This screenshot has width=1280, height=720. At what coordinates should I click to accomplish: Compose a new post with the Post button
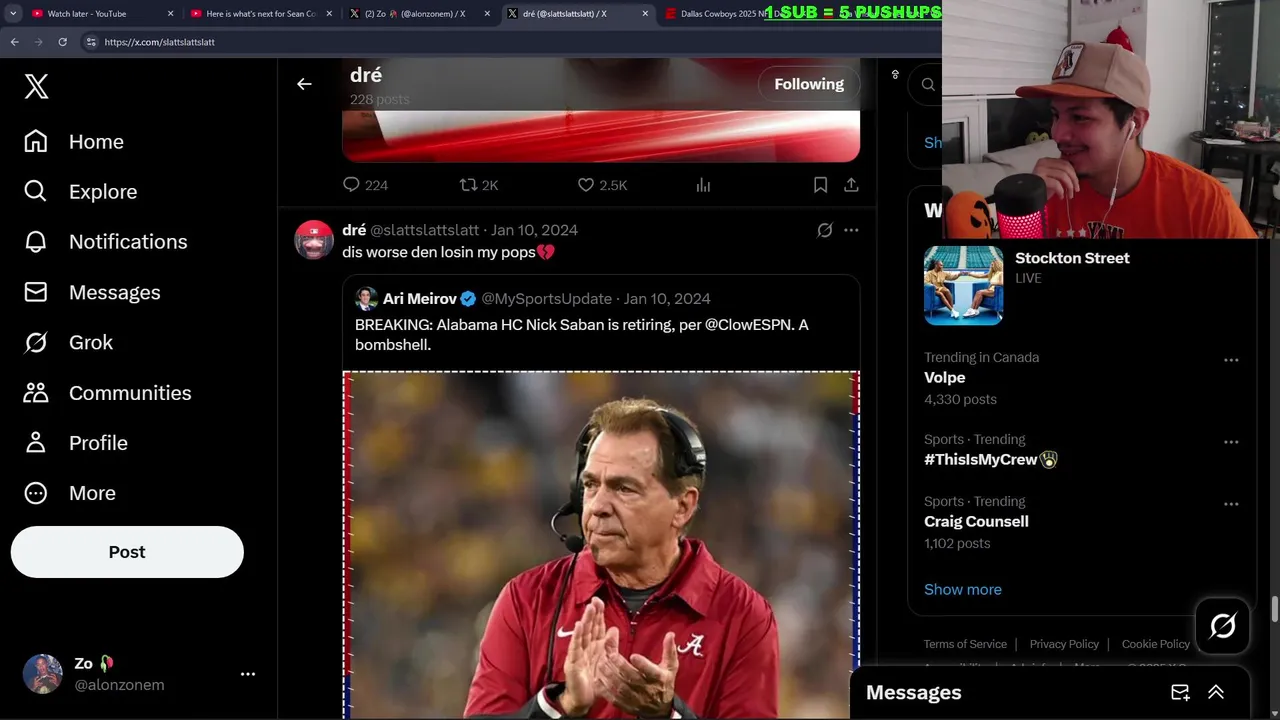point(127,552)
